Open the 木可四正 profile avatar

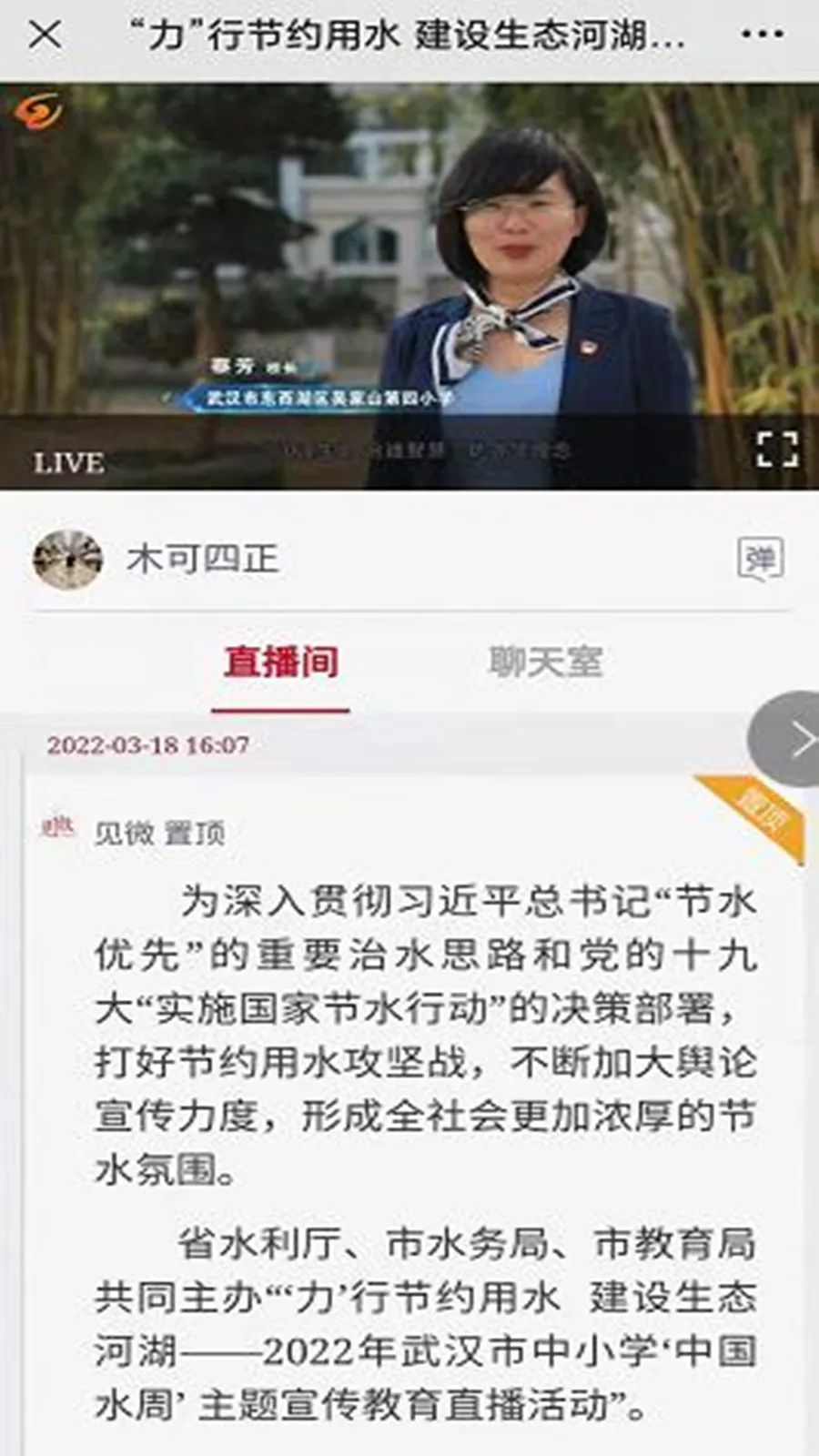tap(67, 560)
